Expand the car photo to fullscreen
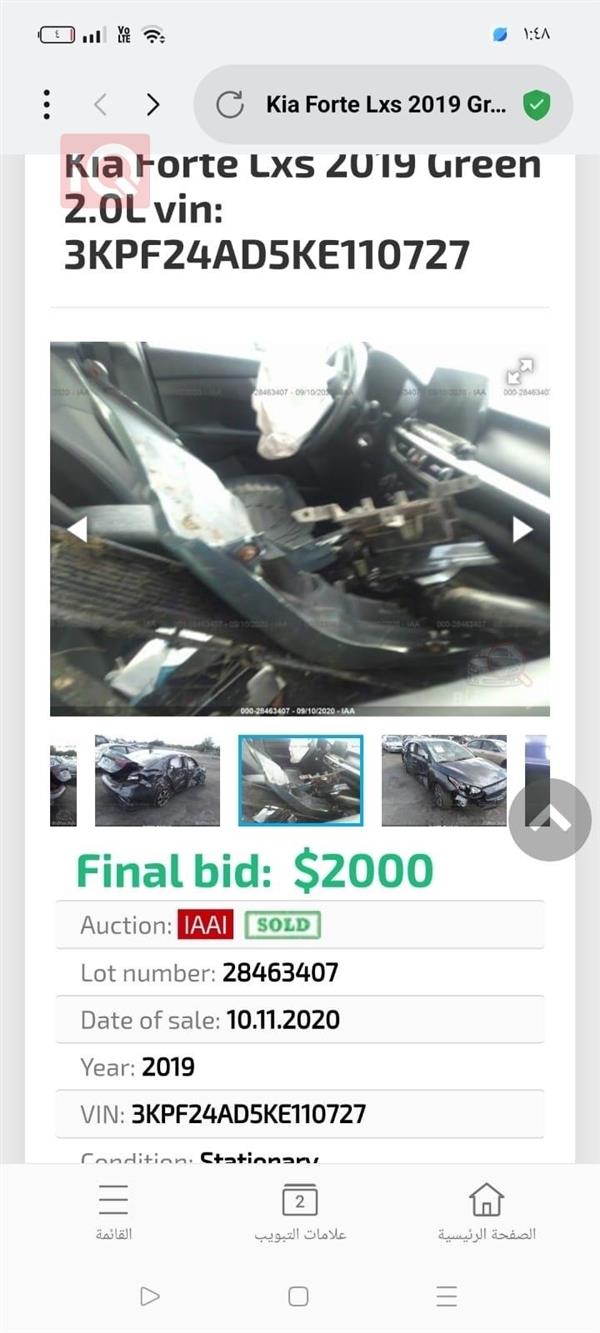The image size is (600, 1333). [x=519, y=372]
